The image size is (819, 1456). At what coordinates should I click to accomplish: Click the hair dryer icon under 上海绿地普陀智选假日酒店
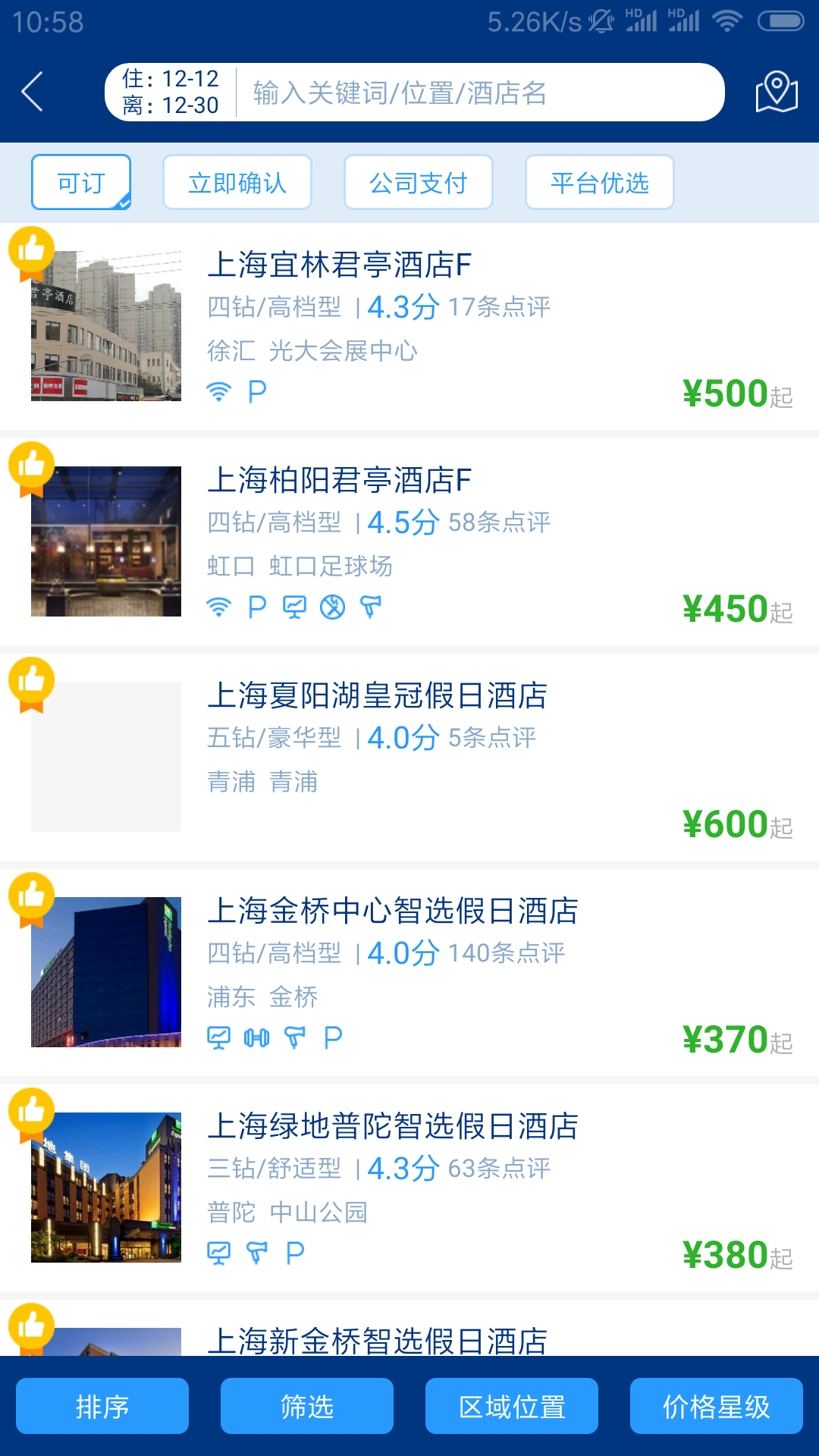click(257, 1252)
